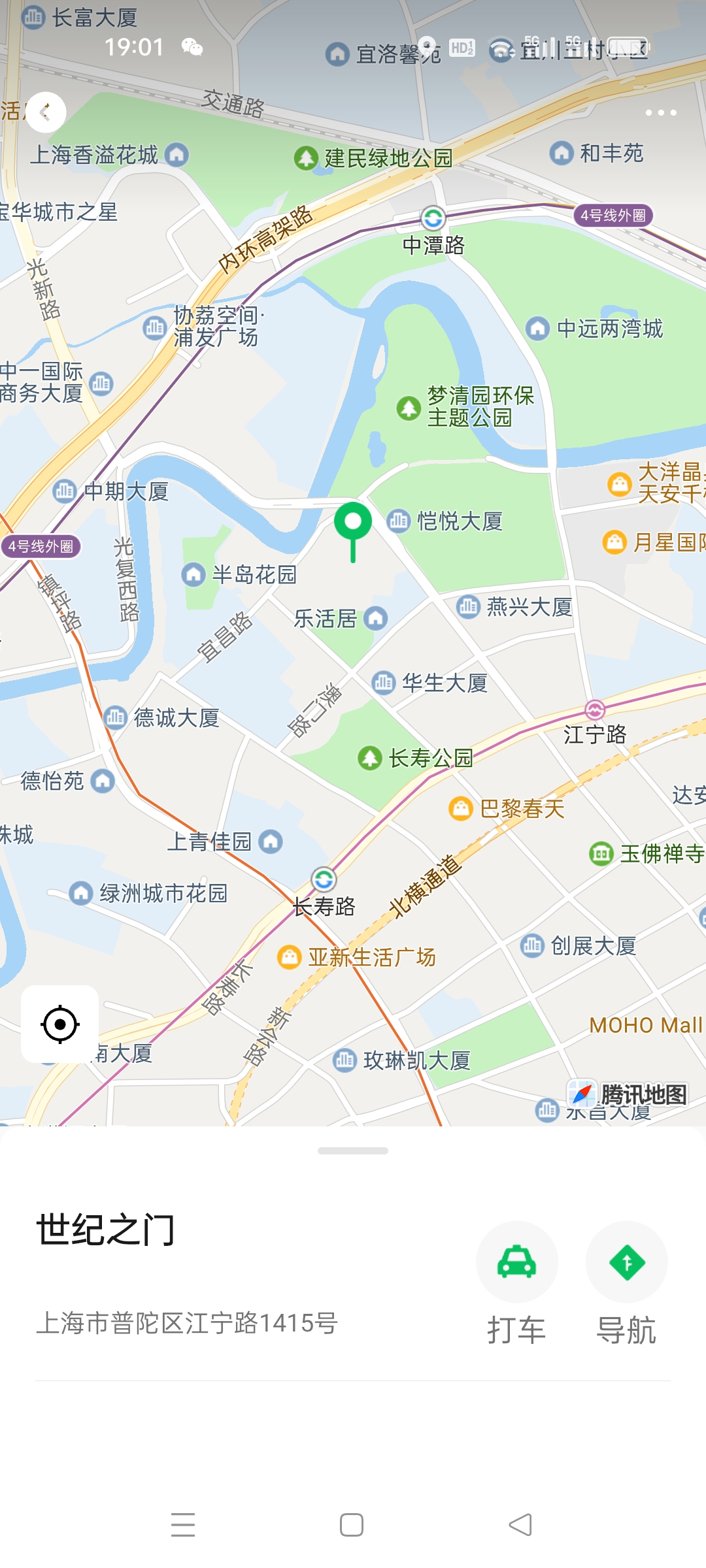Image resolution: width=706 pixels, height=1568 pixels.
Task: Tap system home button
Action: pyautogui.click(x=352, y=1525)
